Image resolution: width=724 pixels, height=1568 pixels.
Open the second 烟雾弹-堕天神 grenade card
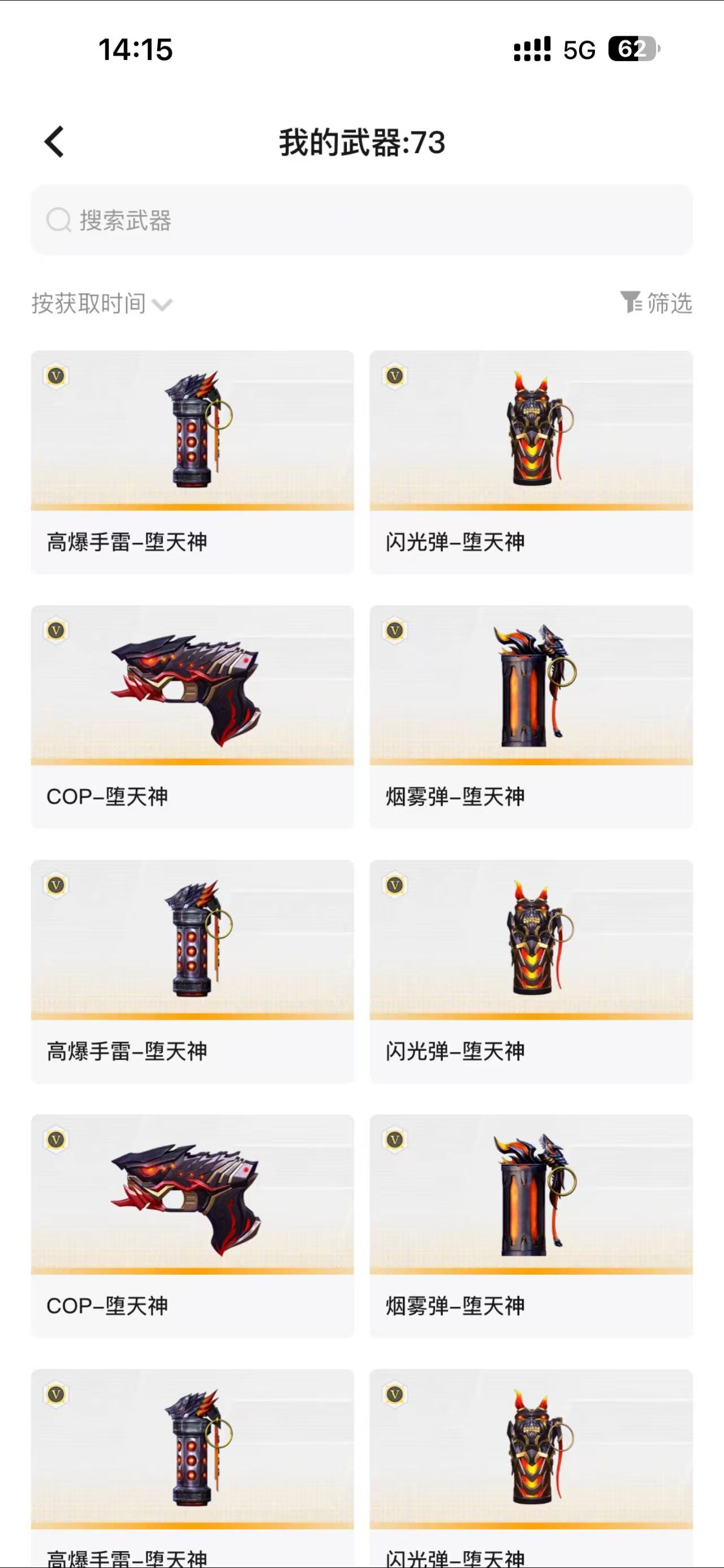click(x=531, y=1225)
